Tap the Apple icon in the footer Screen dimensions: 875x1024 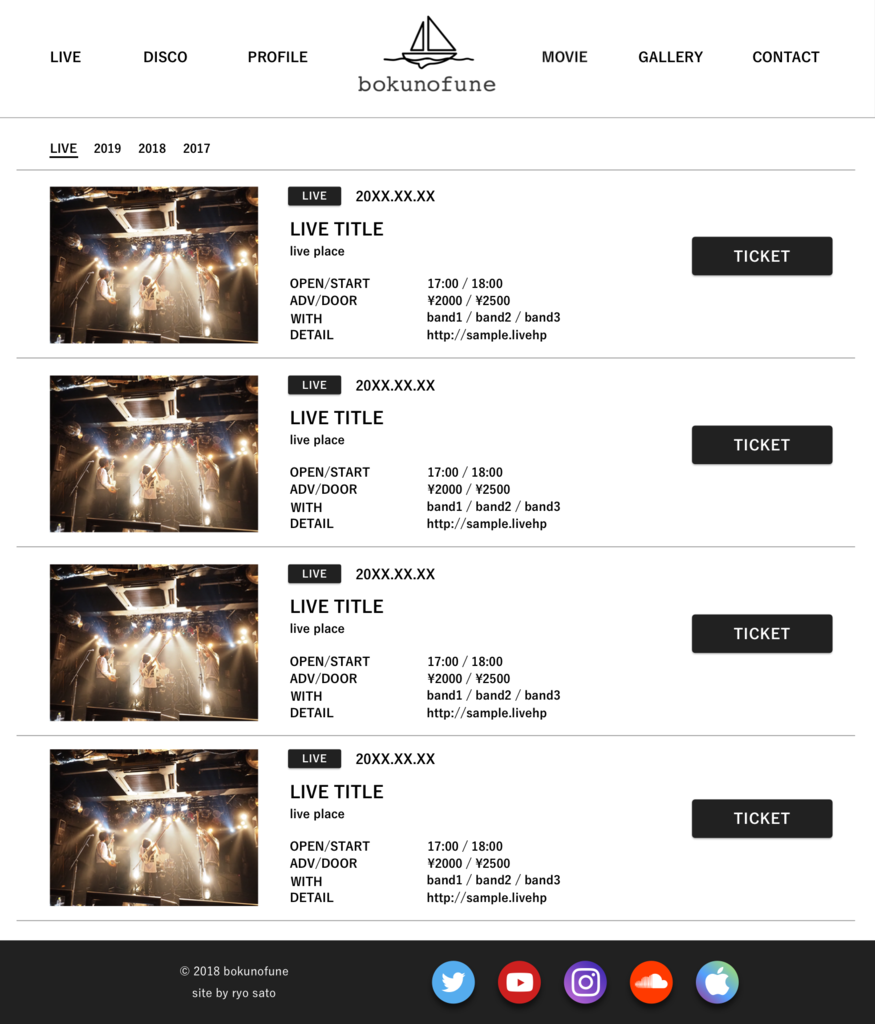point(717,982)
